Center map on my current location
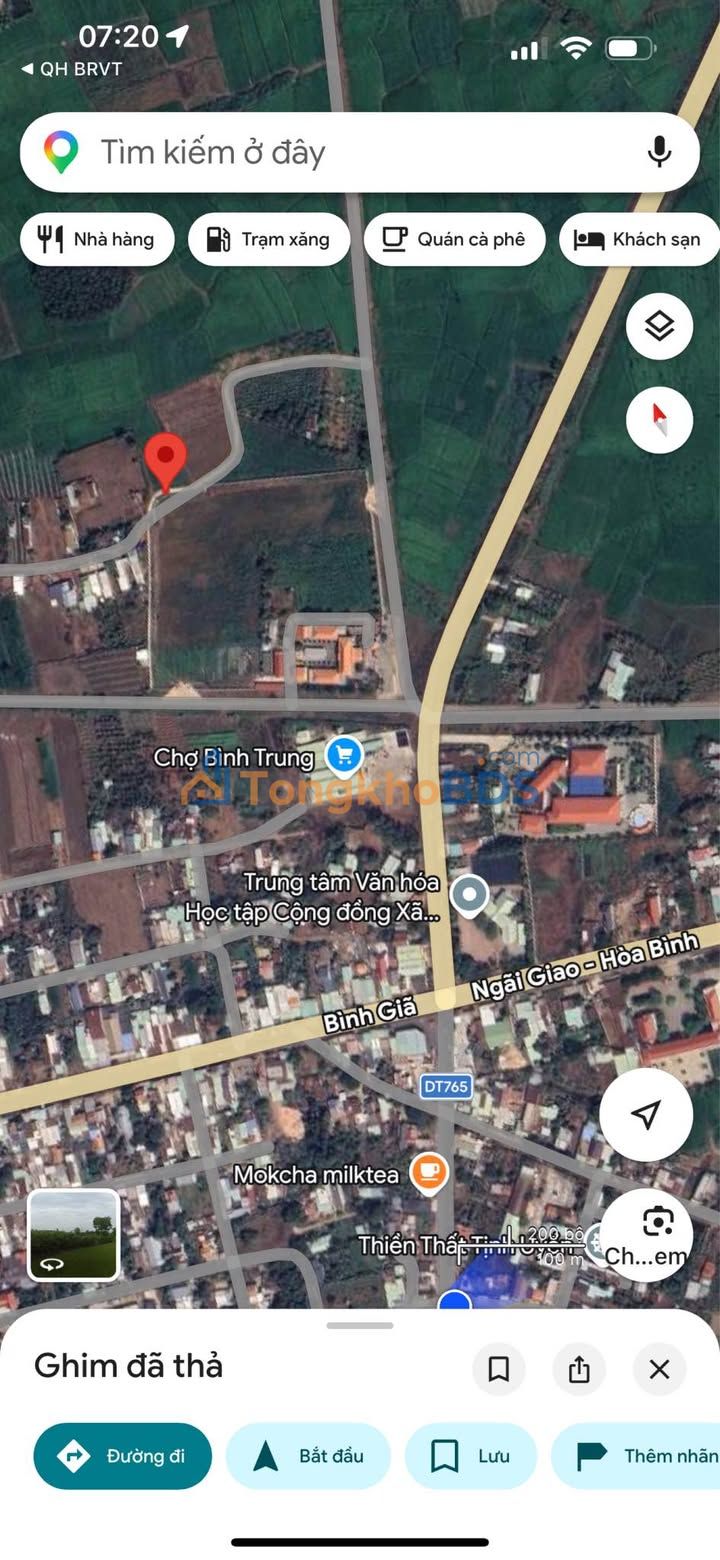 tap(646, 1114)
